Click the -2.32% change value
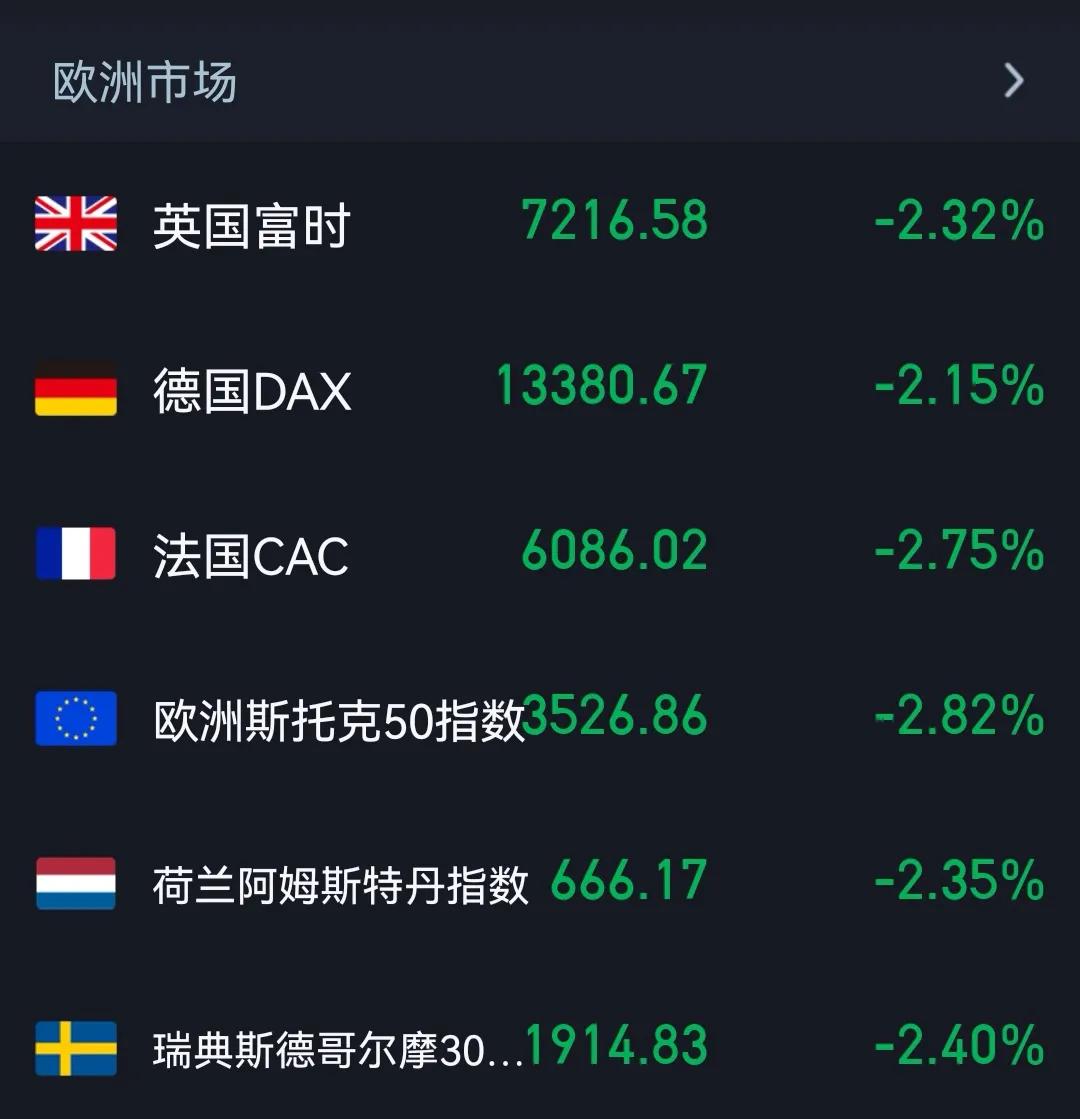This screenshot has height=1119, width=1080. click(x=960, y=221)
